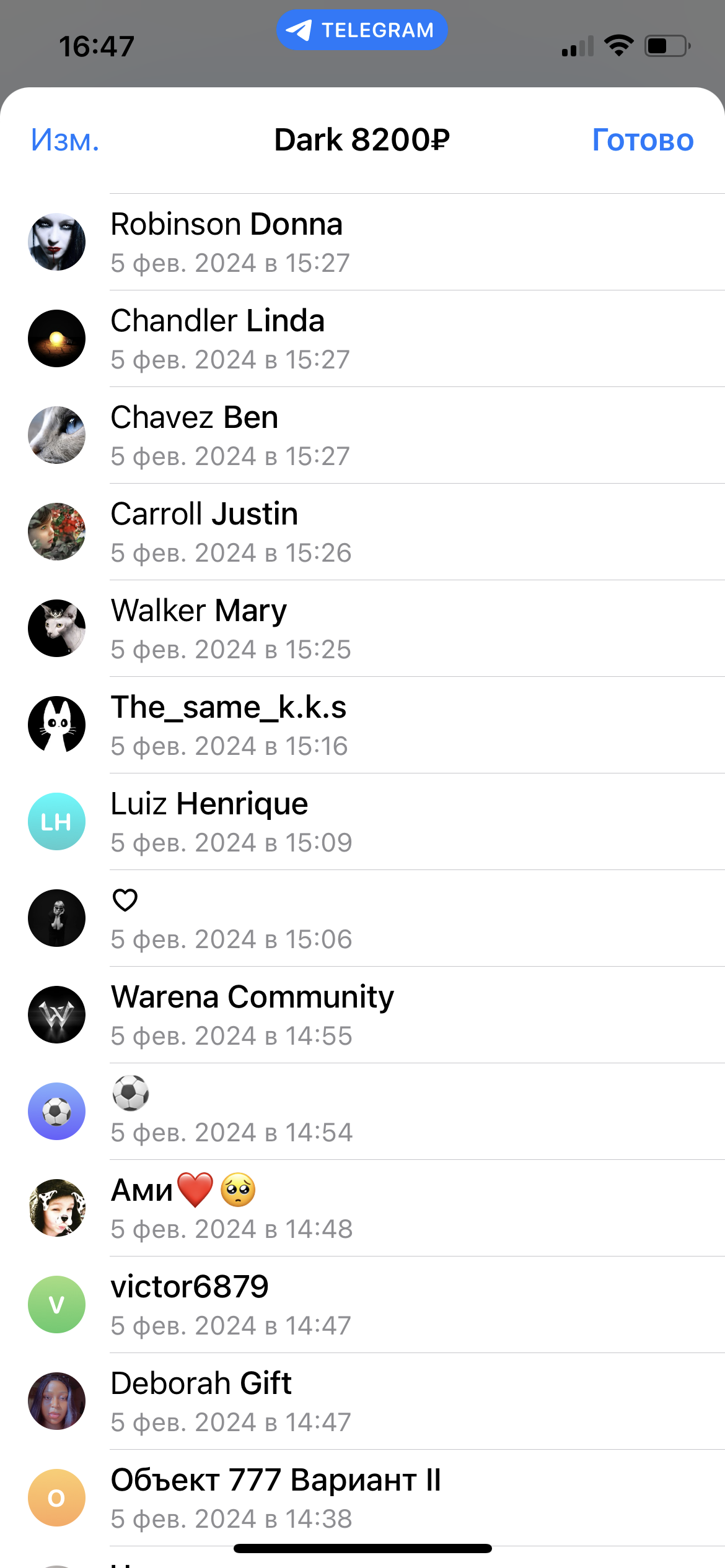The height and width of the screenshot is (1568, 725).
Task: Open The_same_k.k.s entry
Action: click(362, 725)
